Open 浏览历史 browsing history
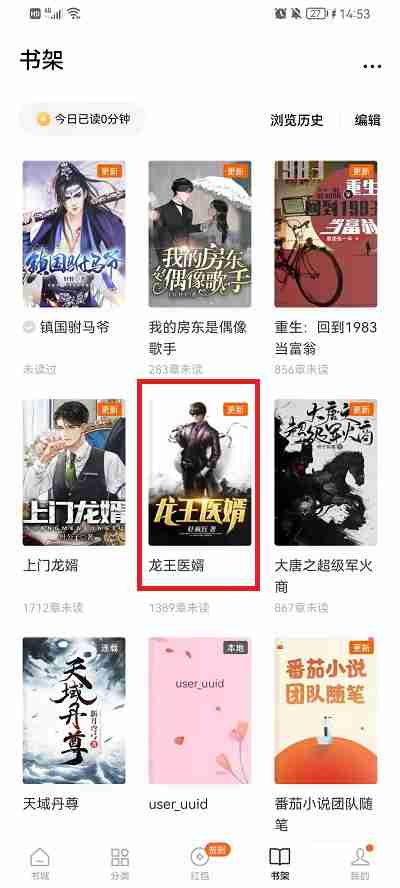The image size is (400, 888). point(296,120)
